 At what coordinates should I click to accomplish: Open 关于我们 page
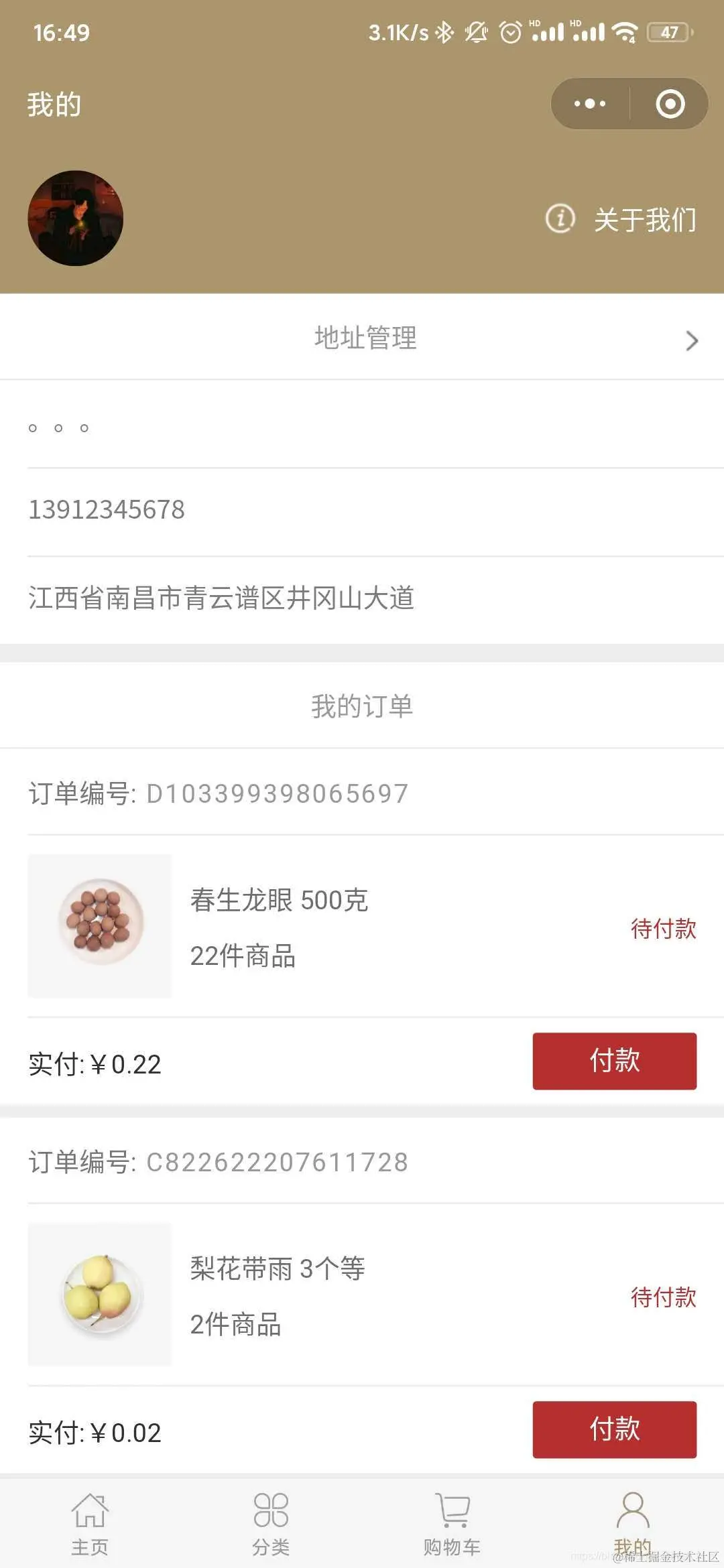pyautogui.click(x=622, y=219)
